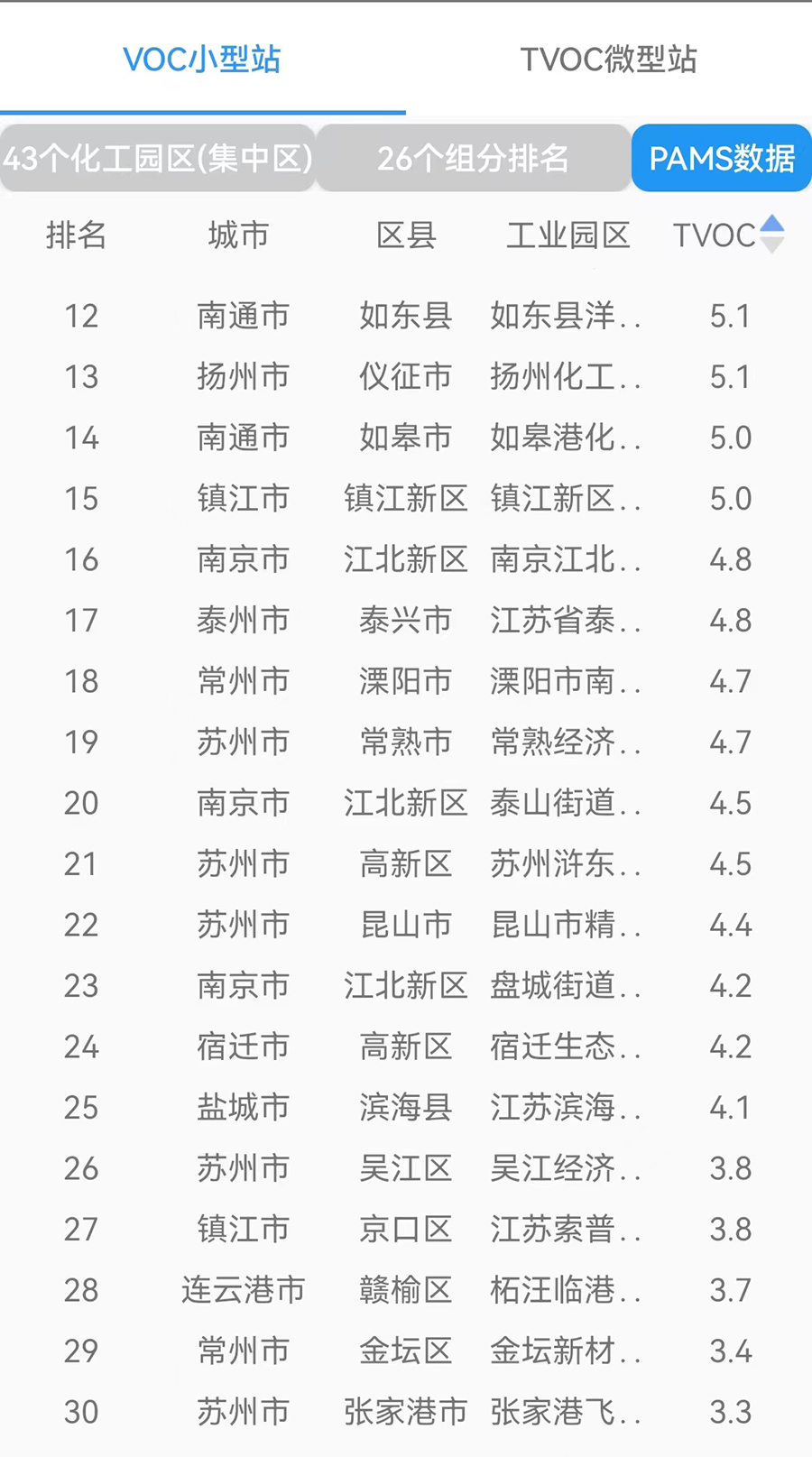
Task: Switch to the VOC小型站 tab
Action: 202,60
